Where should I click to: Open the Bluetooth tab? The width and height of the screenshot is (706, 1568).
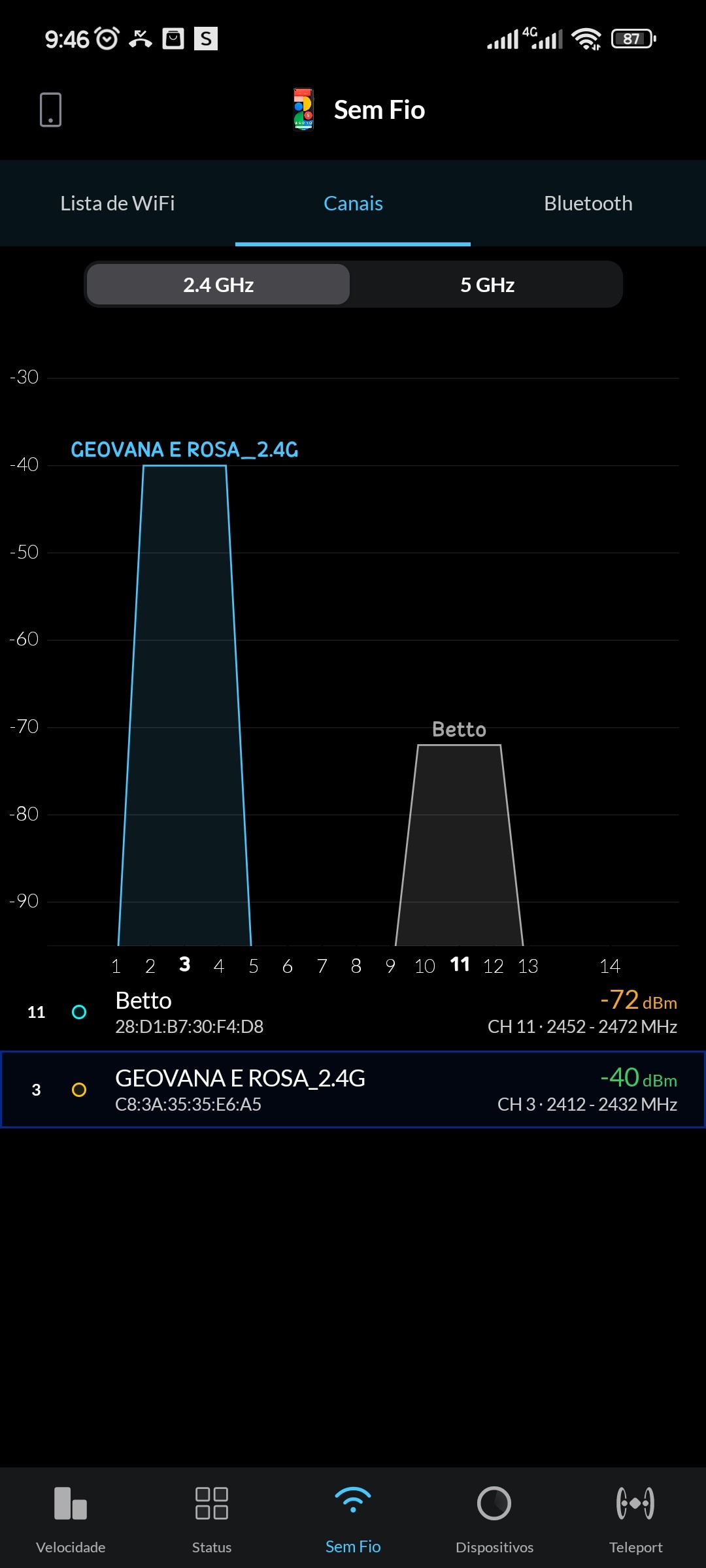point(588,203)
